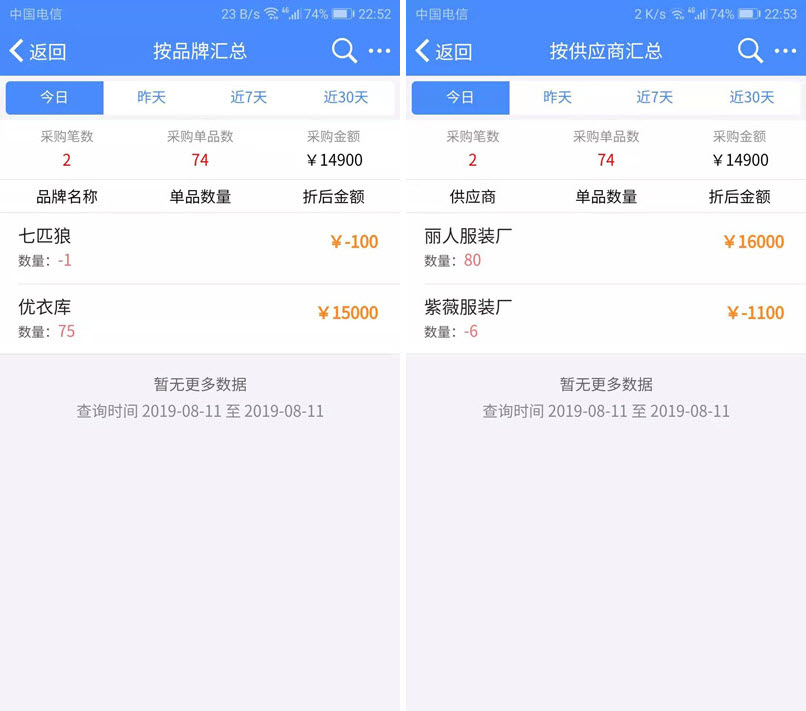Viewport: 806px width, 711px height.
Task: Open search on the 按品牌汇总 screen
Action: 344,51
